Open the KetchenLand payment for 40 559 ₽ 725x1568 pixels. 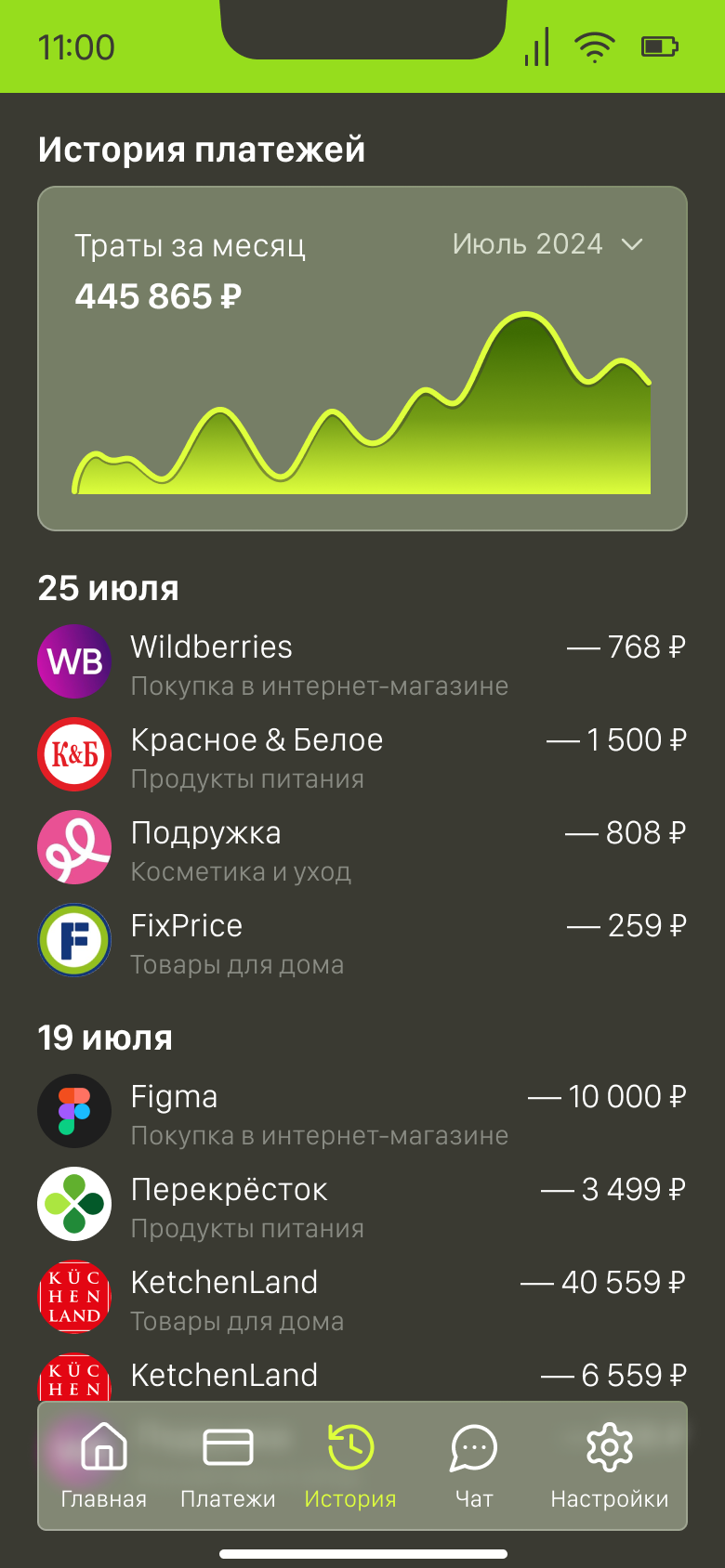(362, 1299)
